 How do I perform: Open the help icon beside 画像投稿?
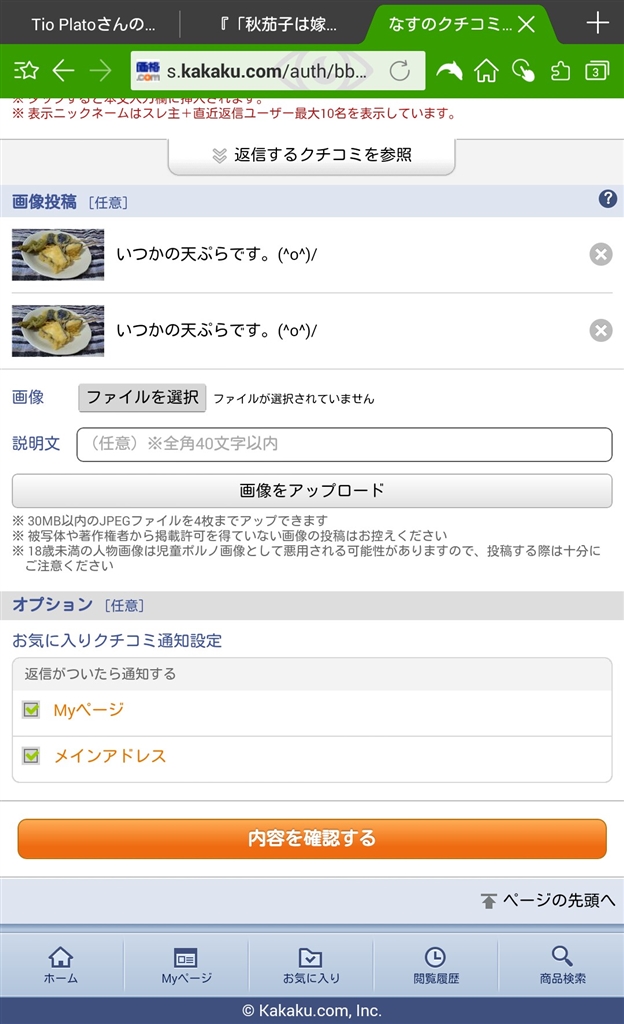(607, 199)
